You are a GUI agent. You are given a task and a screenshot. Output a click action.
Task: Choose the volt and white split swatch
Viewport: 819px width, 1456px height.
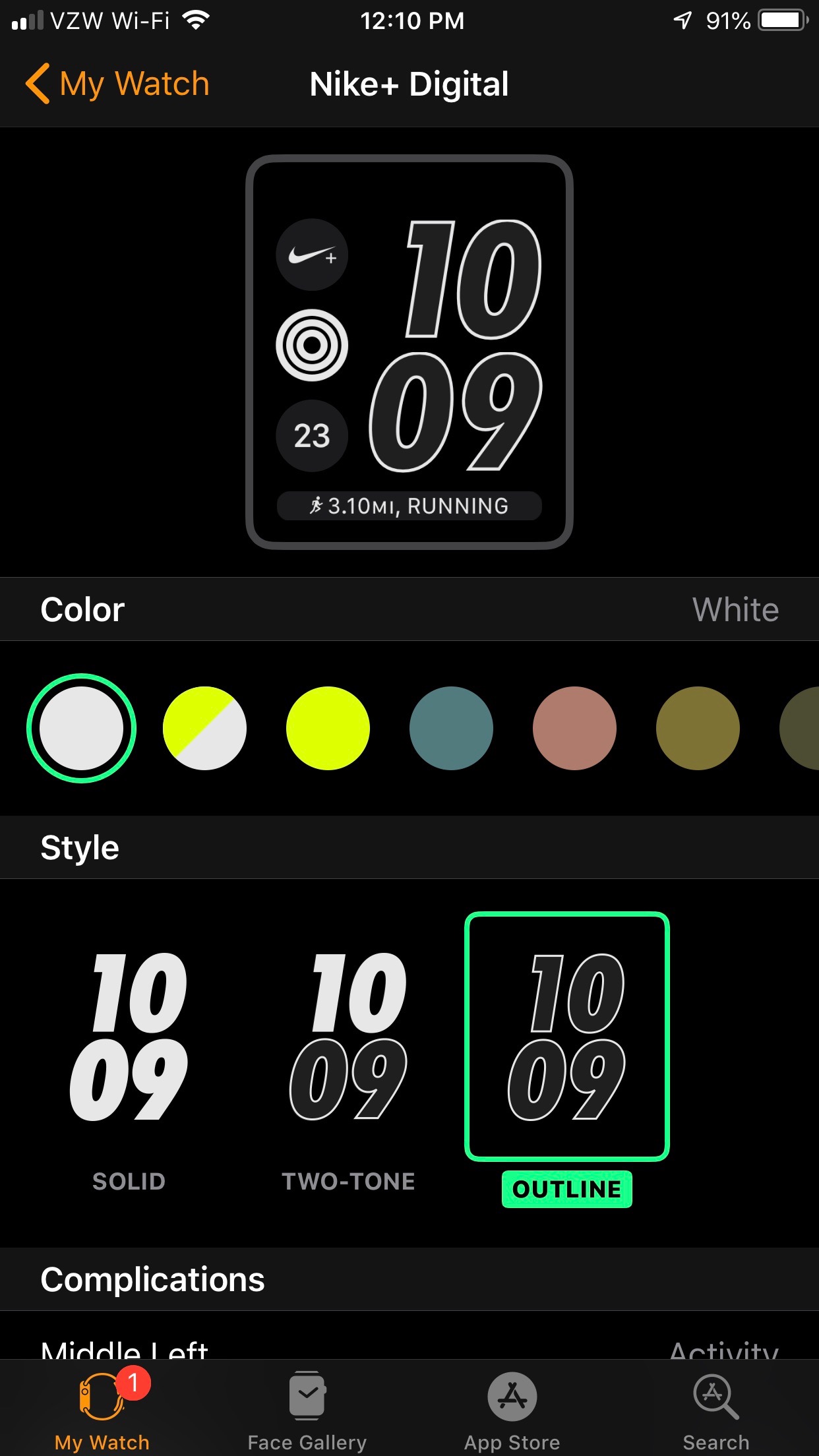(204, 728)
